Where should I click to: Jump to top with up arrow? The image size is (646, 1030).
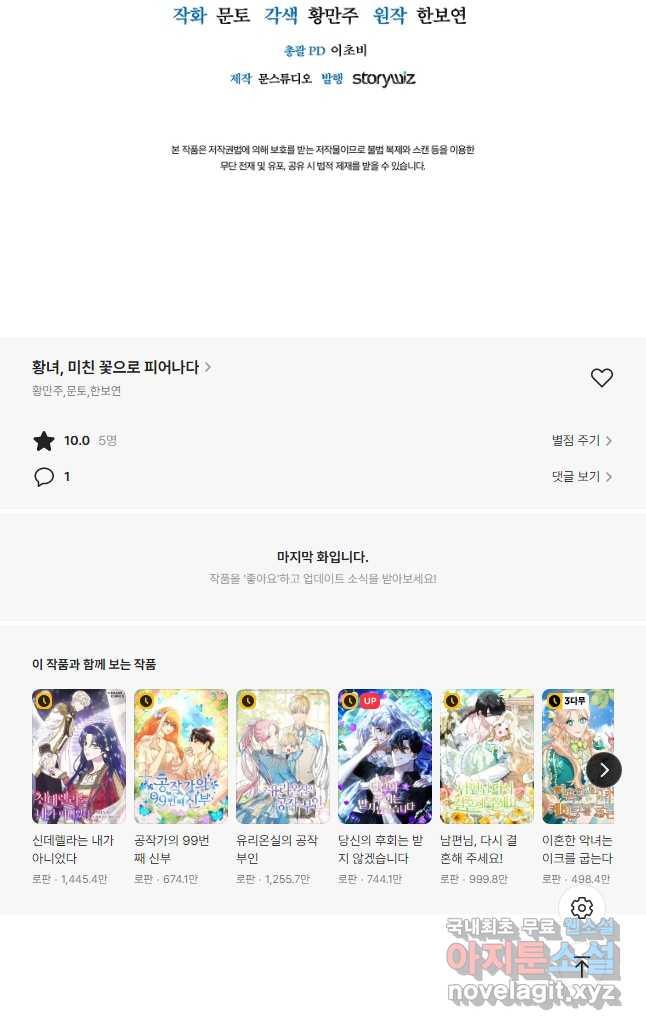[582, 966]
